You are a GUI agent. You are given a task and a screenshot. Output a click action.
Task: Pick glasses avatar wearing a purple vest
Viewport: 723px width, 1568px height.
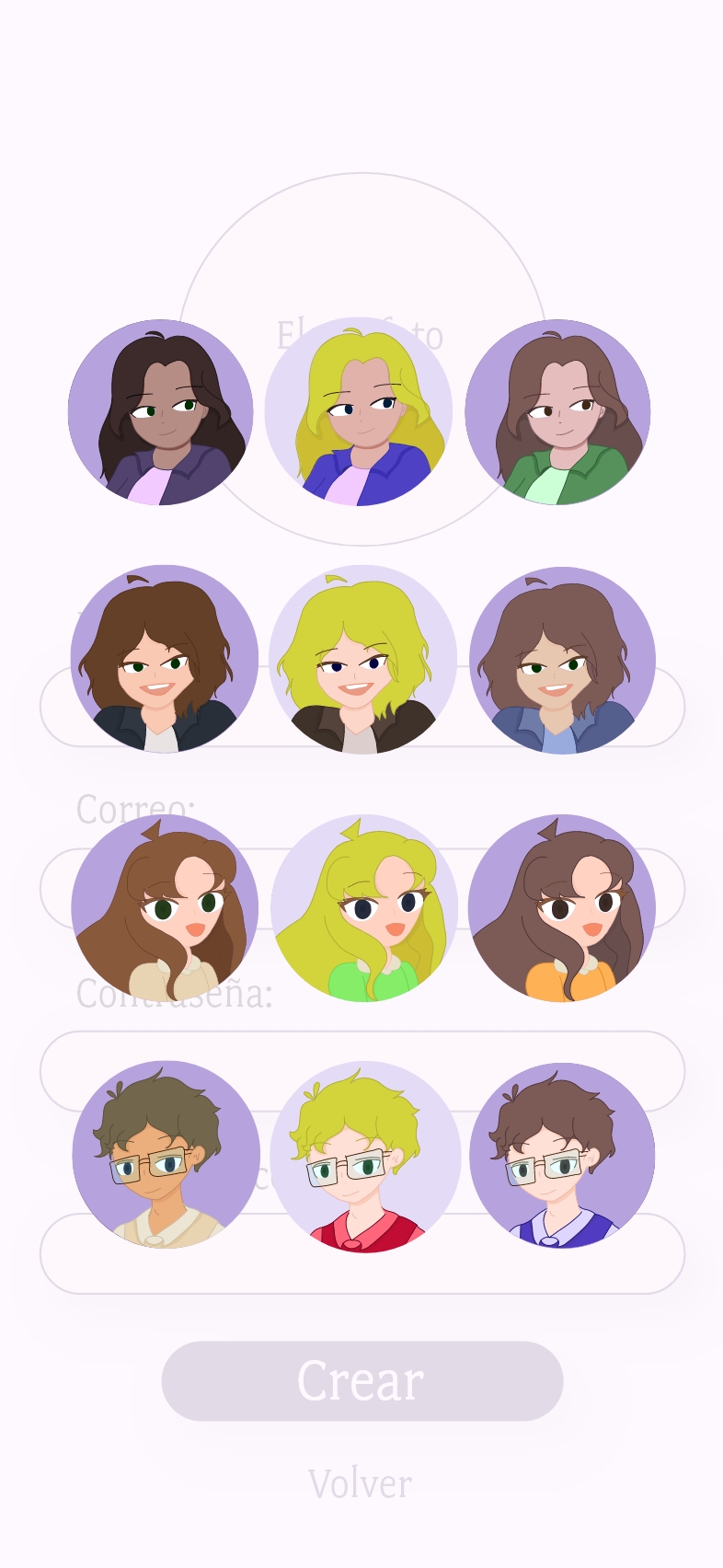coord(562,1156)
